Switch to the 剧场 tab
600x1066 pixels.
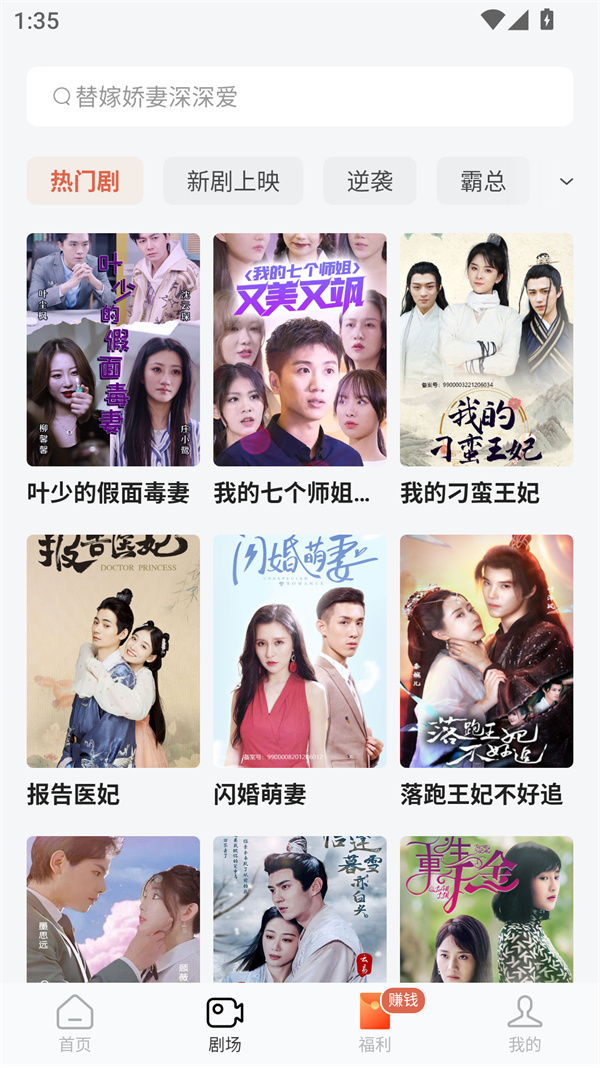[225, 1023]
